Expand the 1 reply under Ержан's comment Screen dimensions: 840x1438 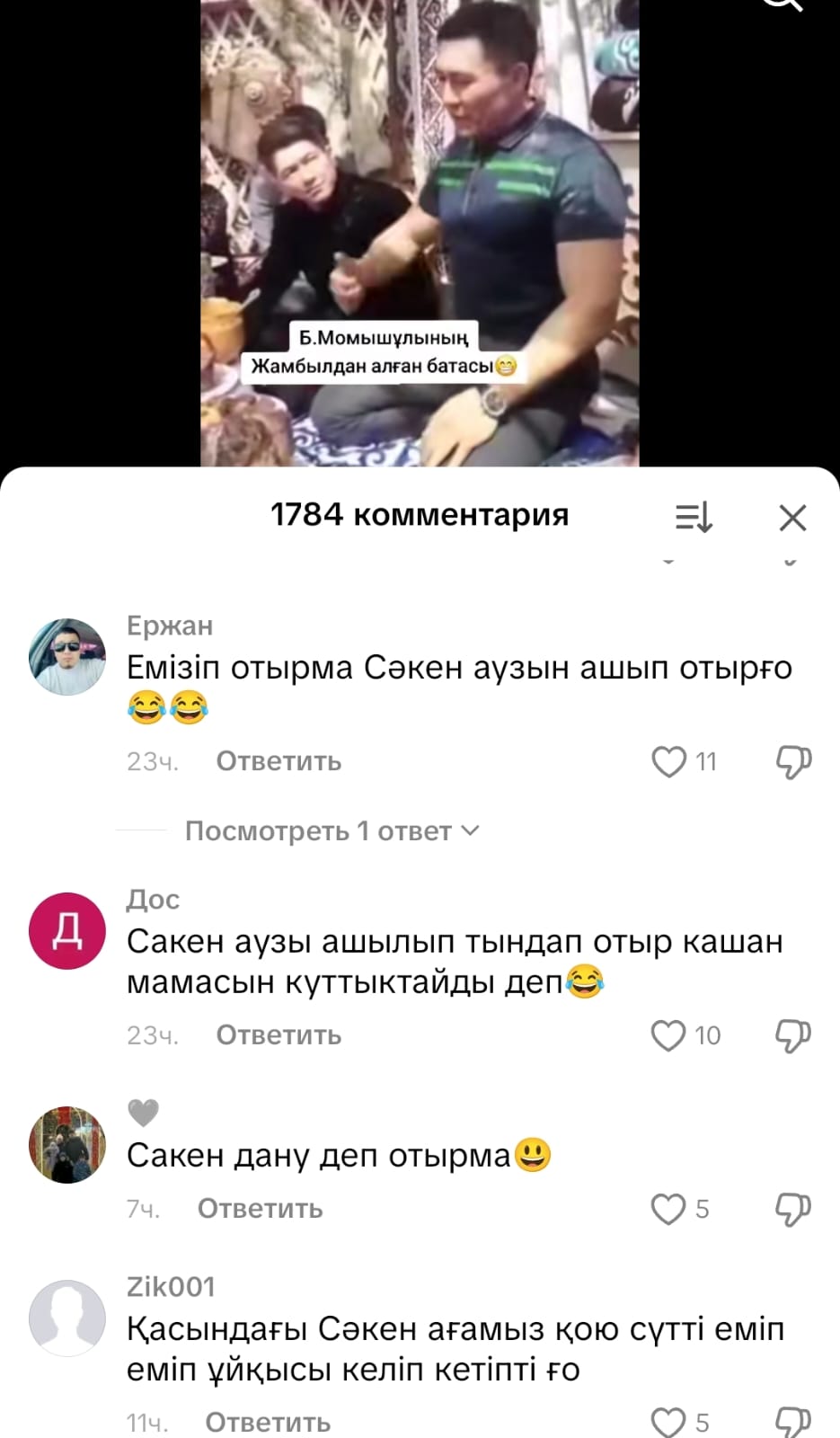pyautogui.click(x=332, y=831)
